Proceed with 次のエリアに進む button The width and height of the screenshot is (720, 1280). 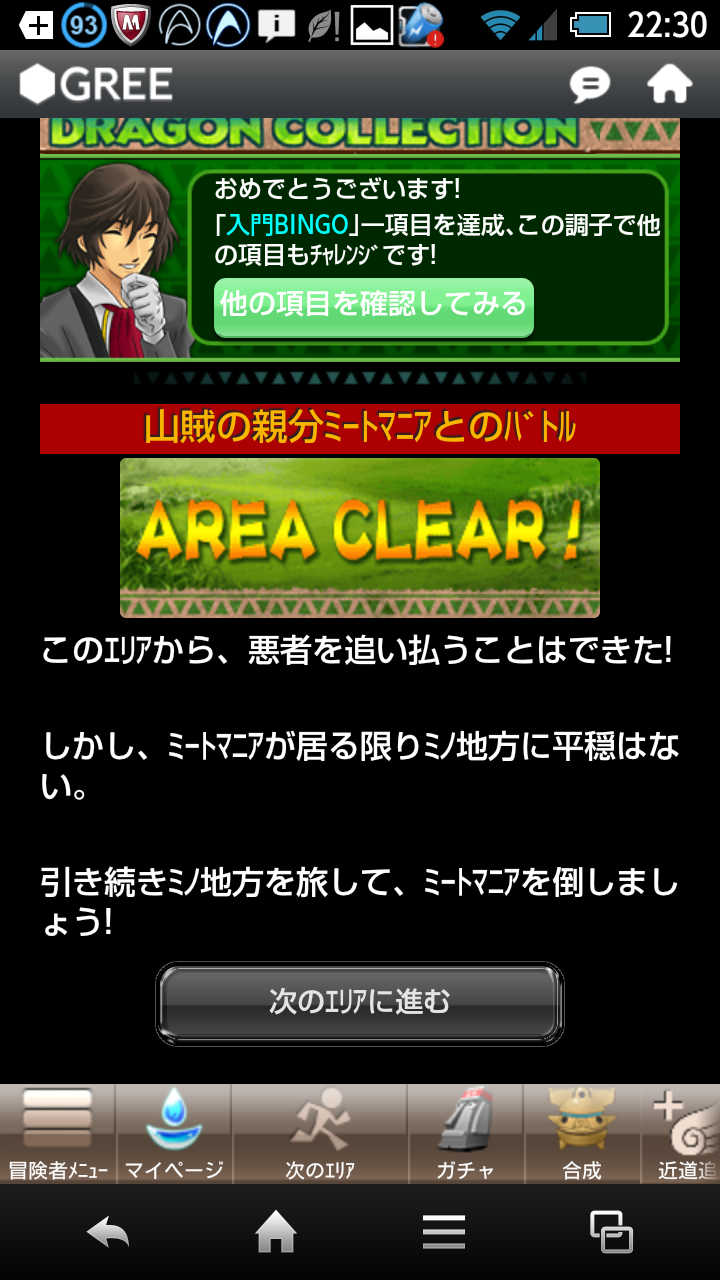360,1003
